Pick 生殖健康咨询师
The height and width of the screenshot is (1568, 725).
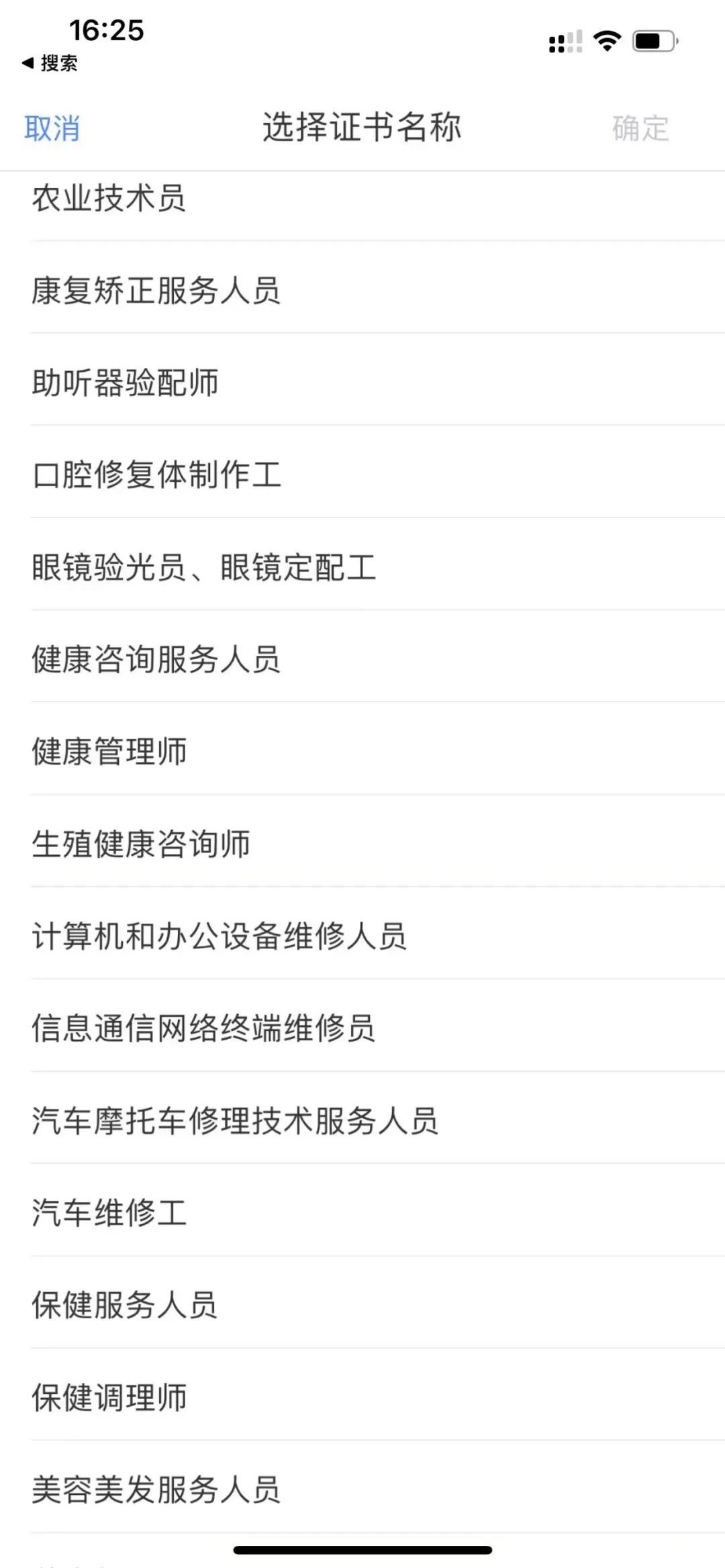362,844
